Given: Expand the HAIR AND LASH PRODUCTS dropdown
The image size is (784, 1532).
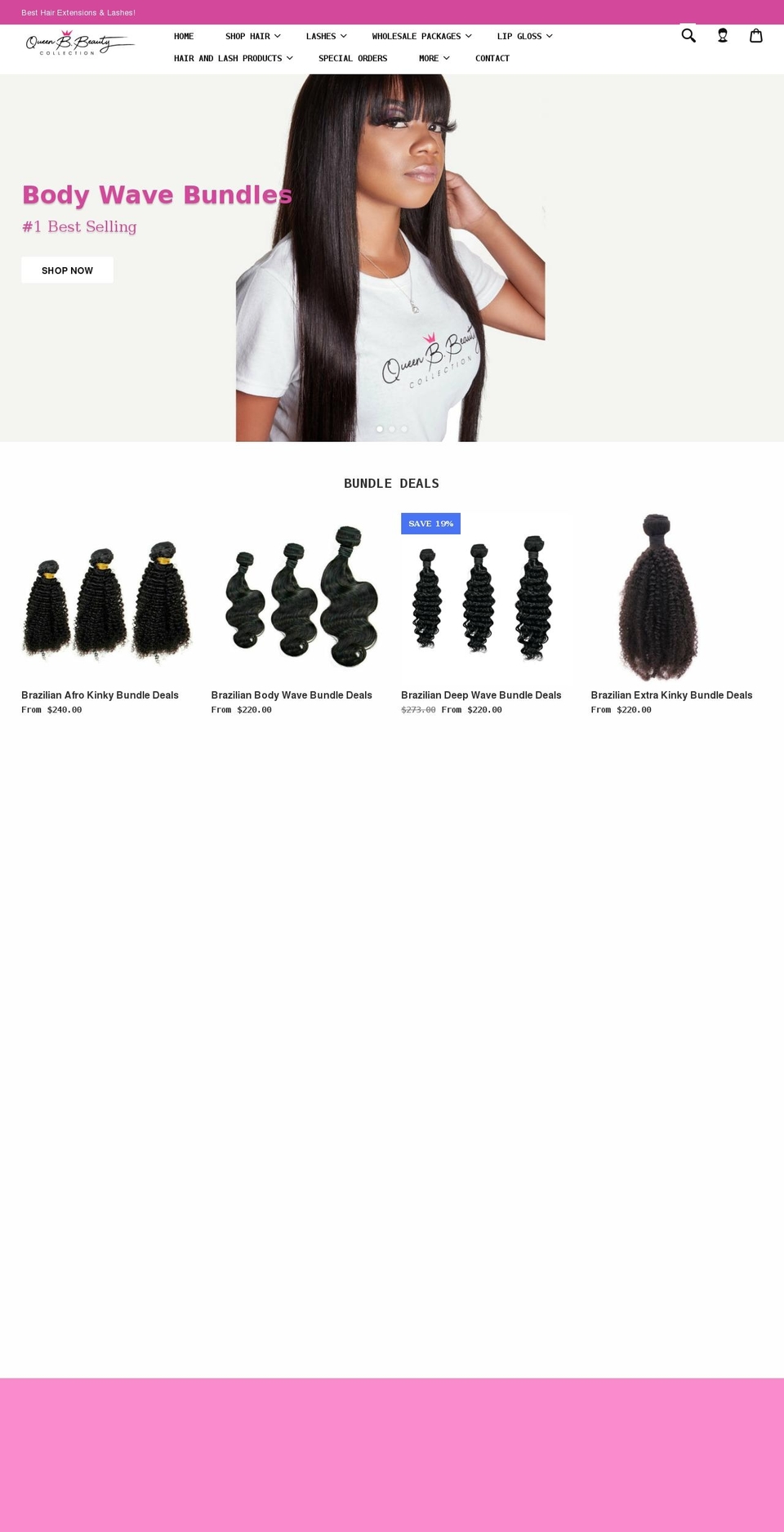Looking at the screenshot, I should [233, 58].
